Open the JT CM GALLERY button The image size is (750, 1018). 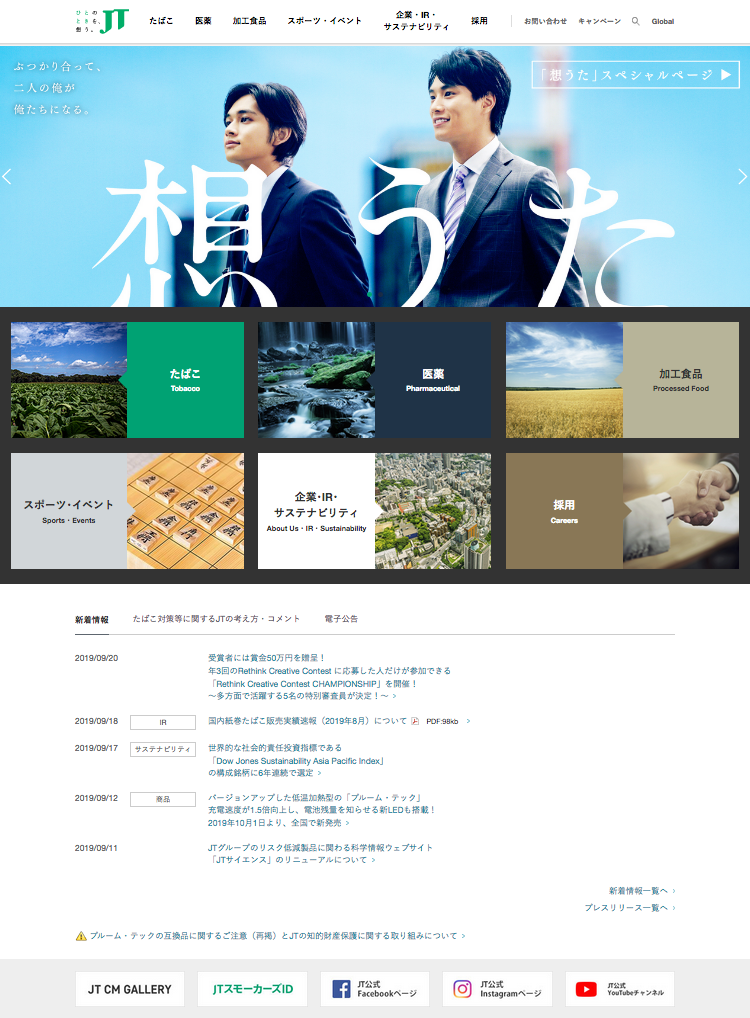130,989
